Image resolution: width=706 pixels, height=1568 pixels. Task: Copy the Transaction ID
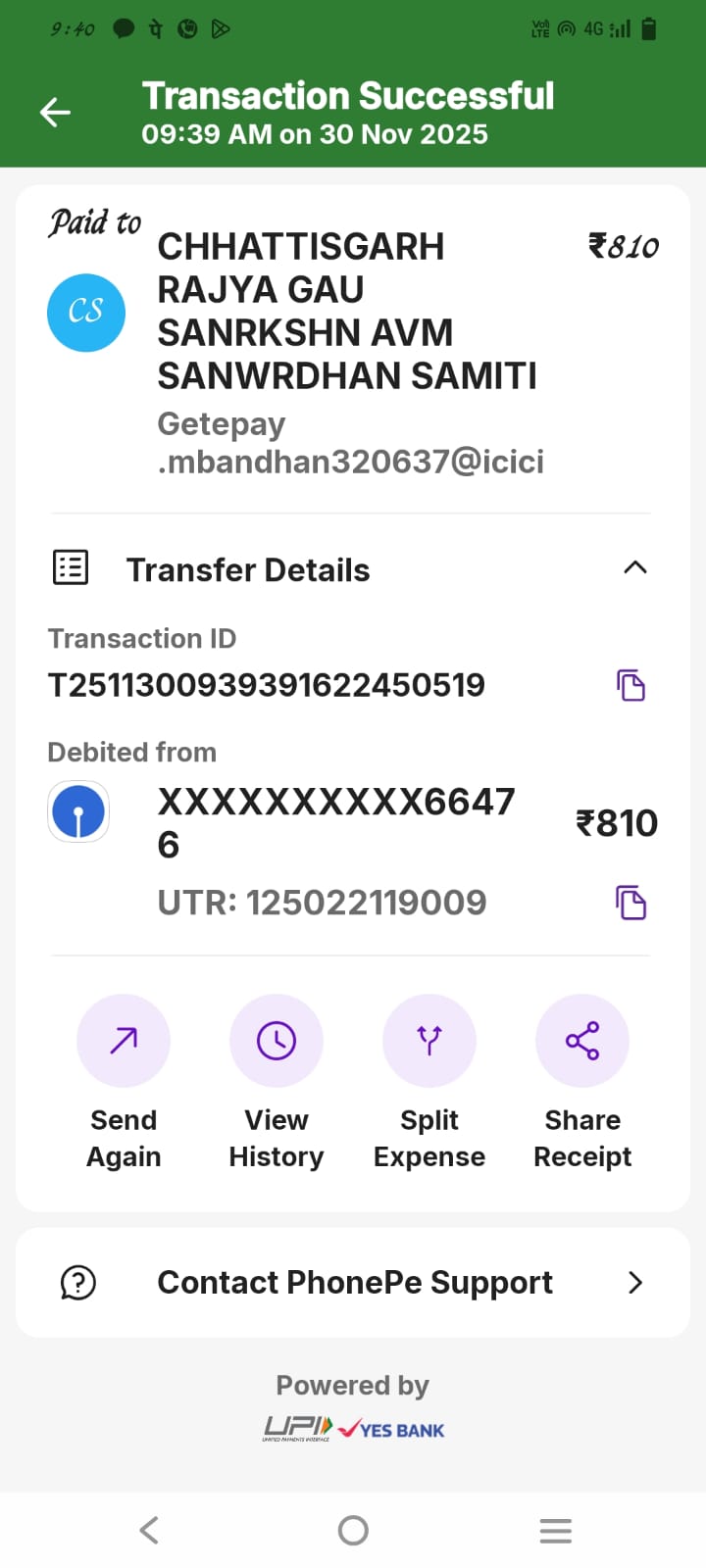[630, 685]
